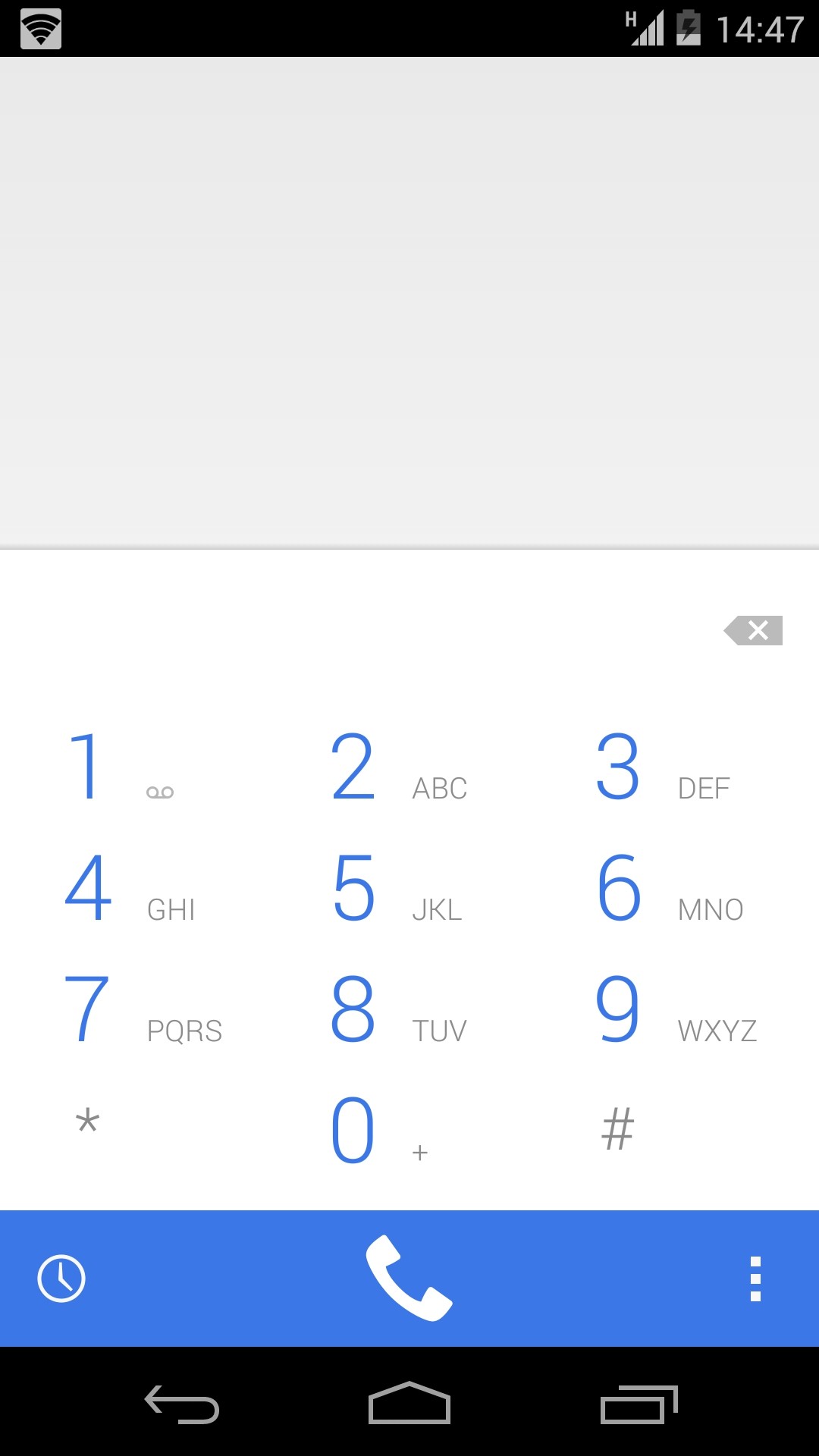819x1456 pixels.
Task: Place the call with the phone button
Action: pyautogui.click(x=409, y=1279)
